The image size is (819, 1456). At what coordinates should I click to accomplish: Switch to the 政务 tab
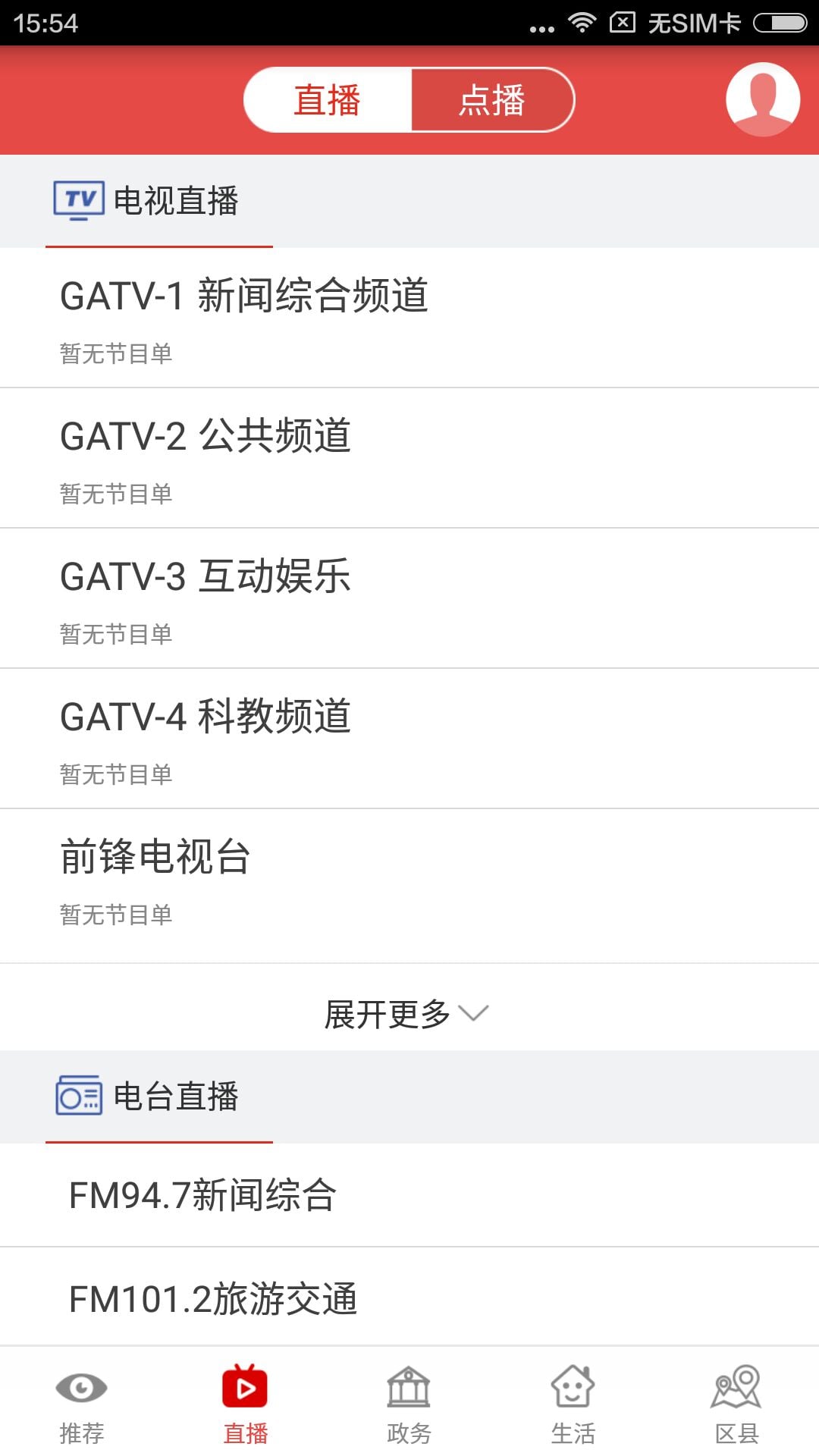tap(409, 1404)
